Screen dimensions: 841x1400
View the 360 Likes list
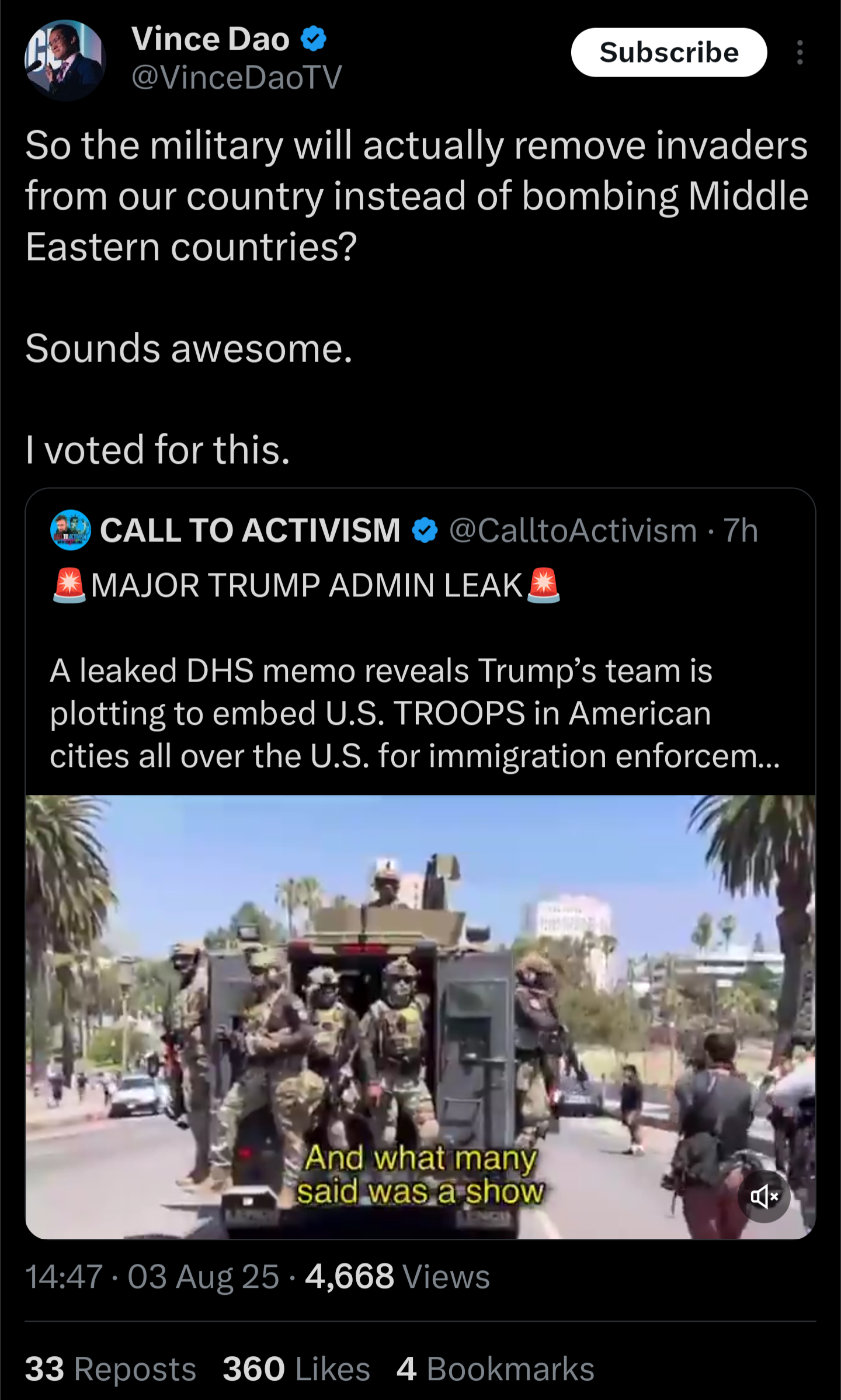coord(296,1369)
